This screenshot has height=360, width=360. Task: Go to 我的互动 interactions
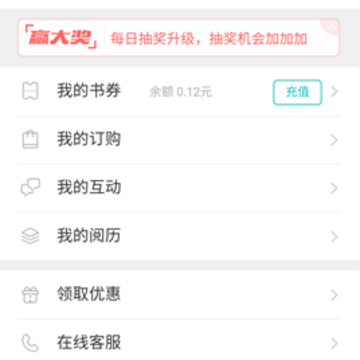coord(180,188)
